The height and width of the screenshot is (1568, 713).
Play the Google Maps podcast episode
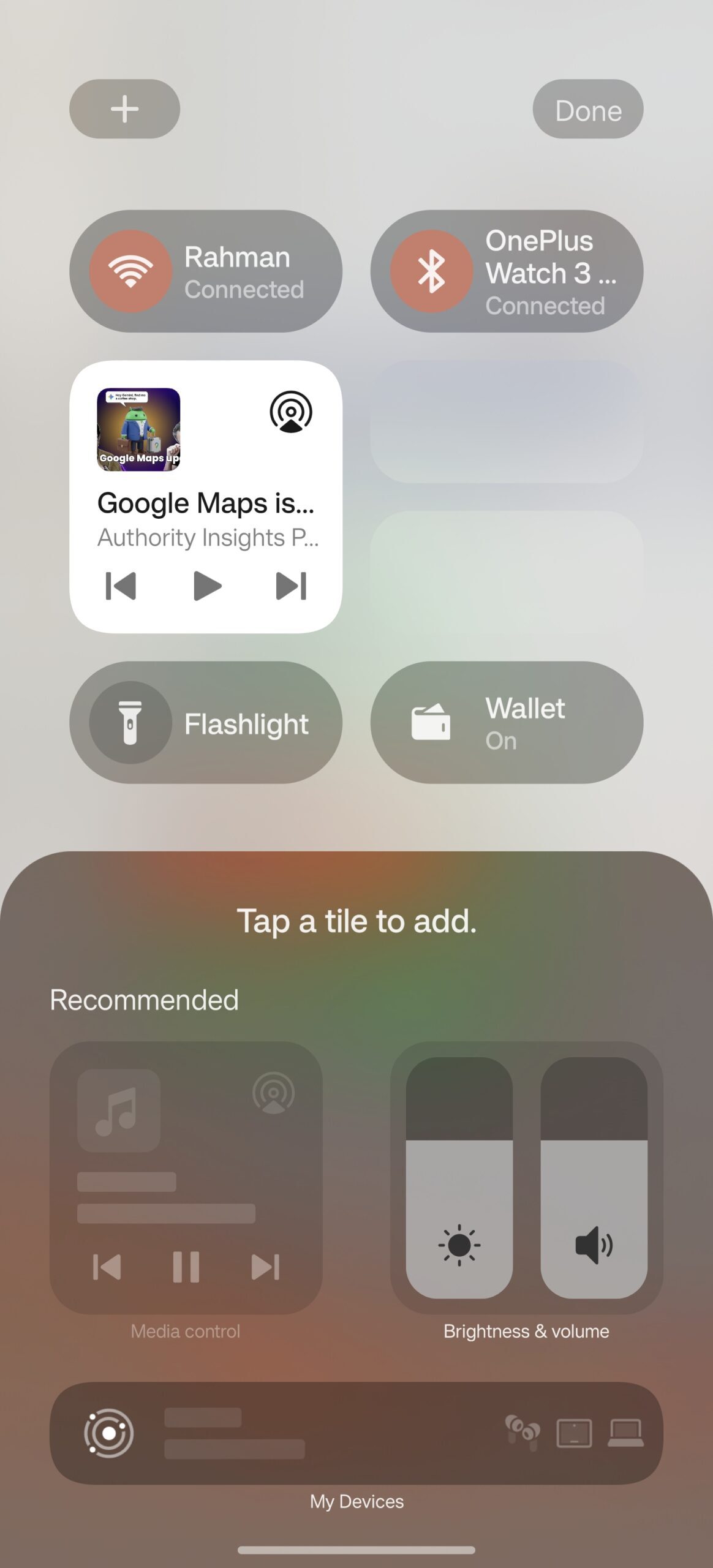206,586
